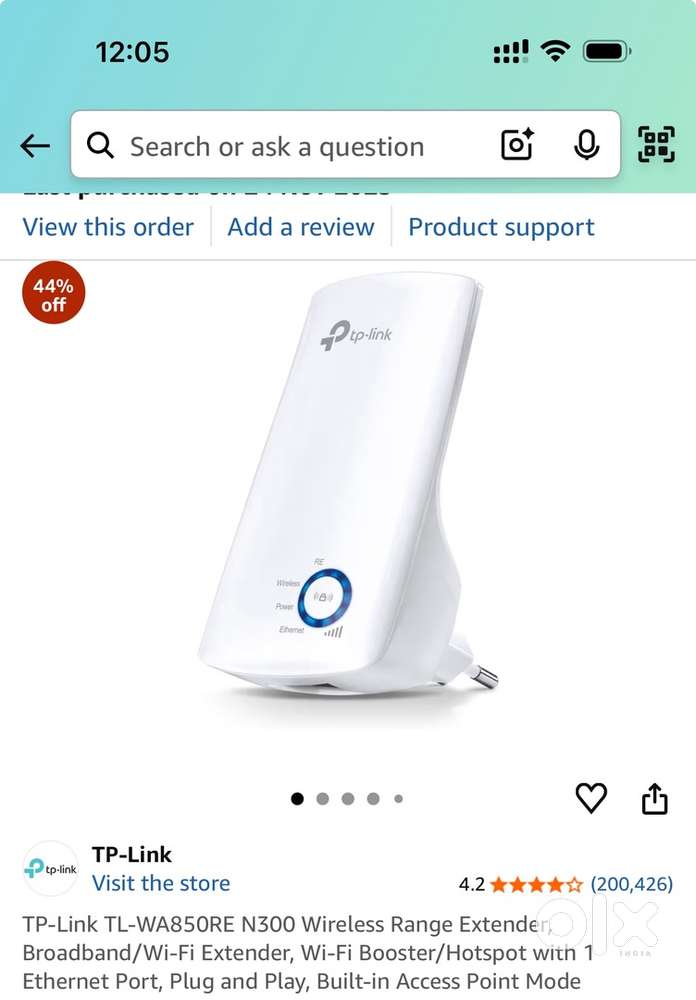Open the QR code scanner
The image size is (696, 1000).
[657, 146]
